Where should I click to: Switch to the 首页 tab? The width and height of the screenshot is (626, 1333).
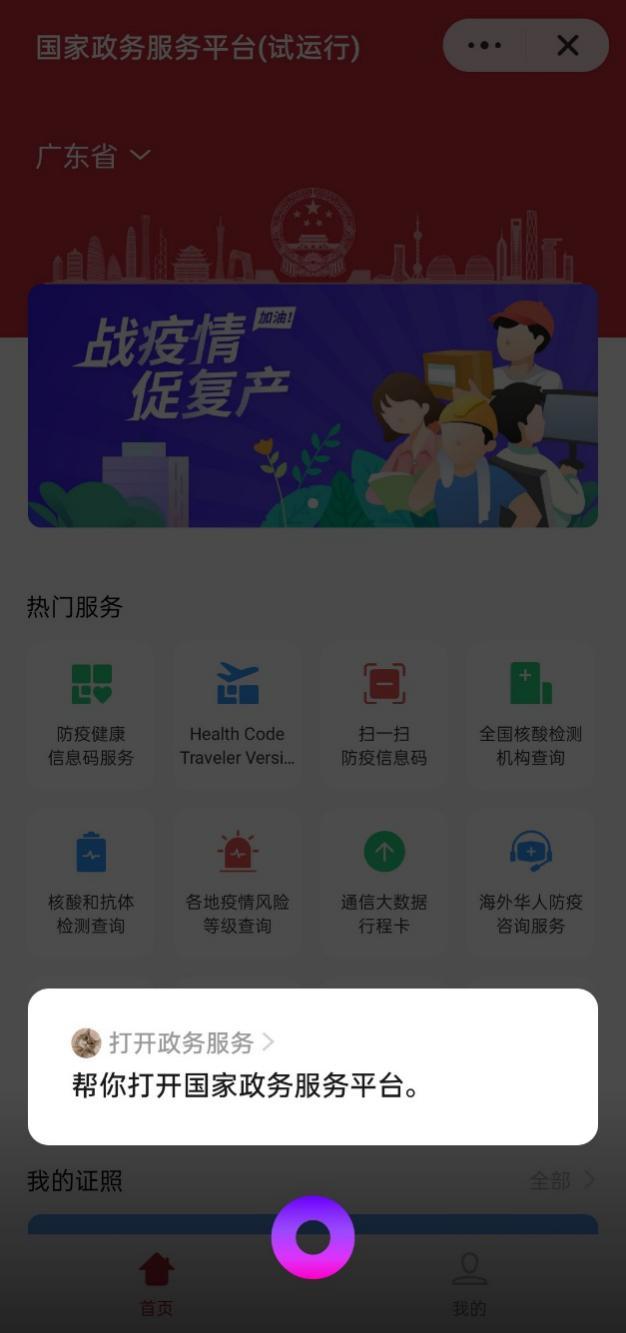click(x=156, y=1284)
